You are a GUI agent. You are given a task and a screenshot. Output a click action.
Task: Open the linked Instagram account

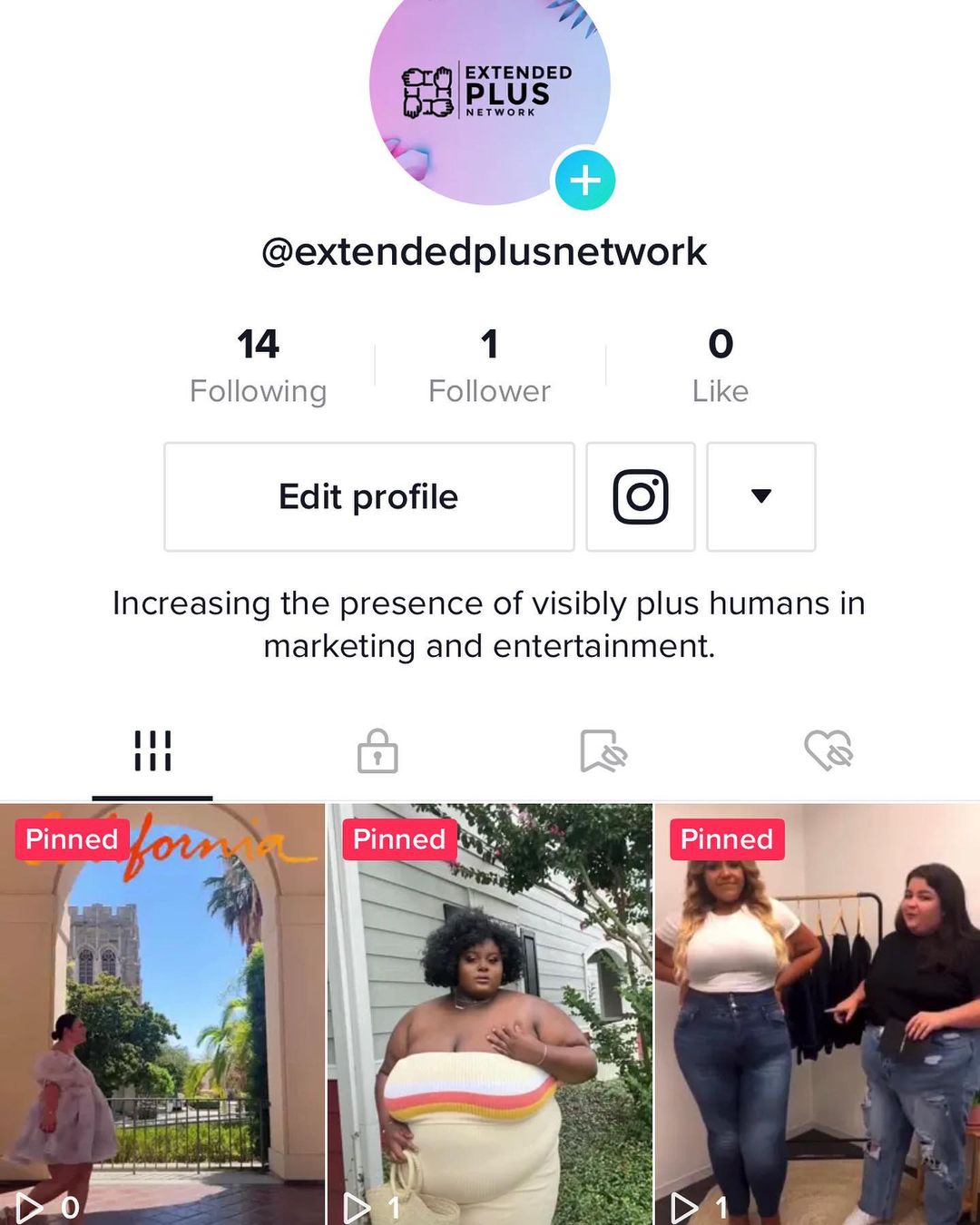click(x=641, y=496)
